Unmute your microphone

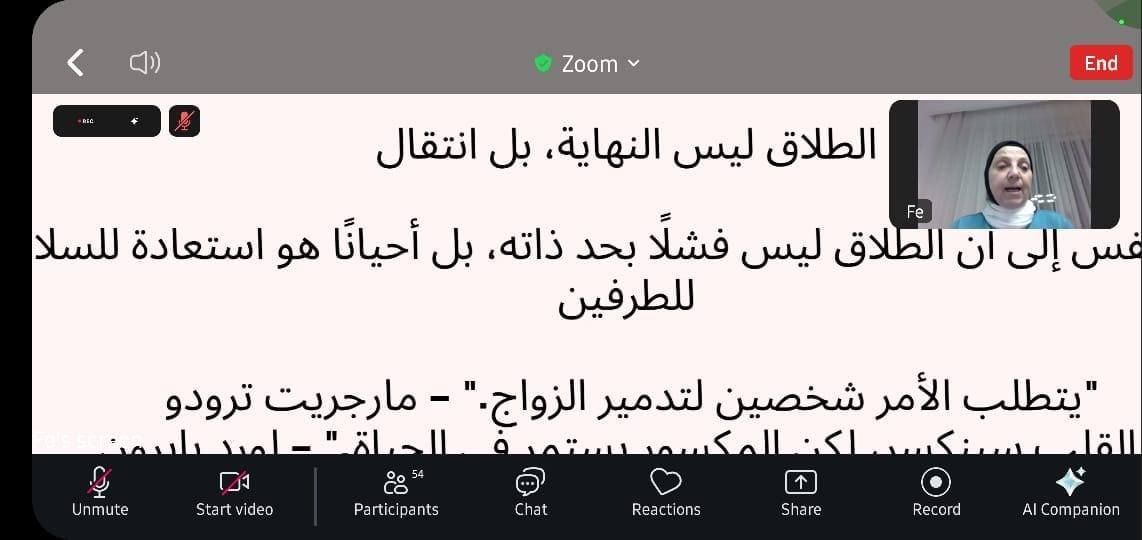click(x=100, y=494)
